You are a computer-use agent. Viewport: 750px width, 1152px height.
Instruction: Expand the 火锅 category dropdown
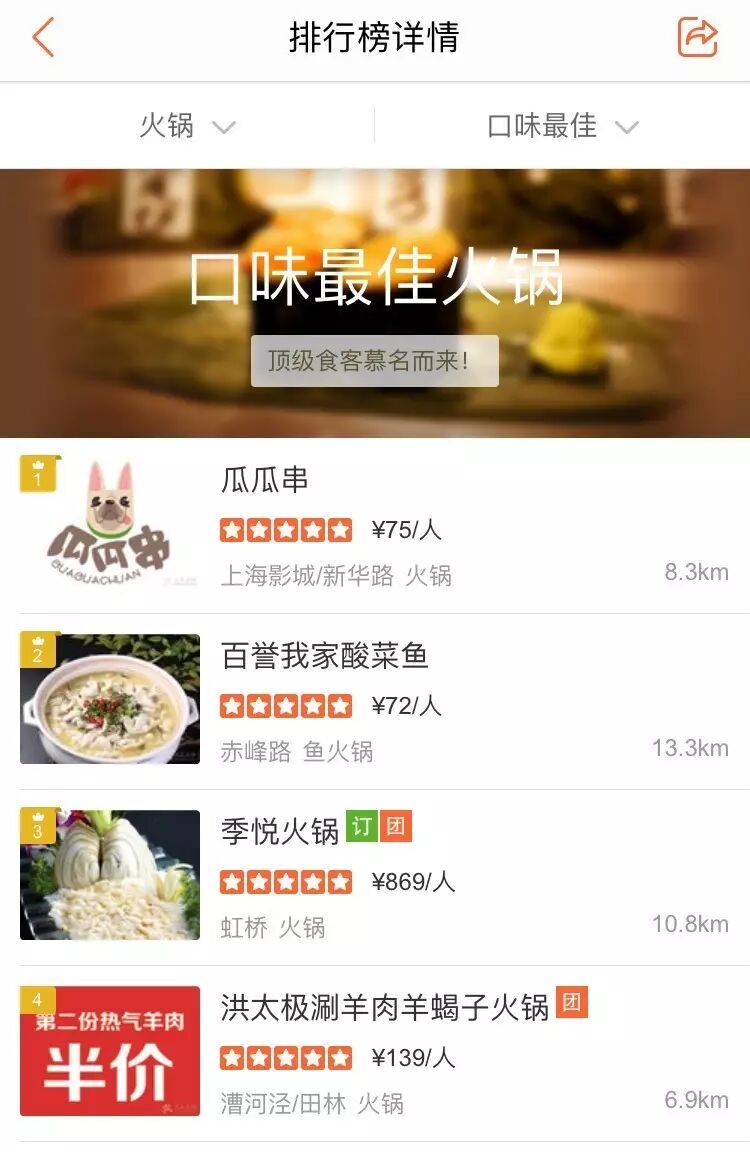point(187,126)
